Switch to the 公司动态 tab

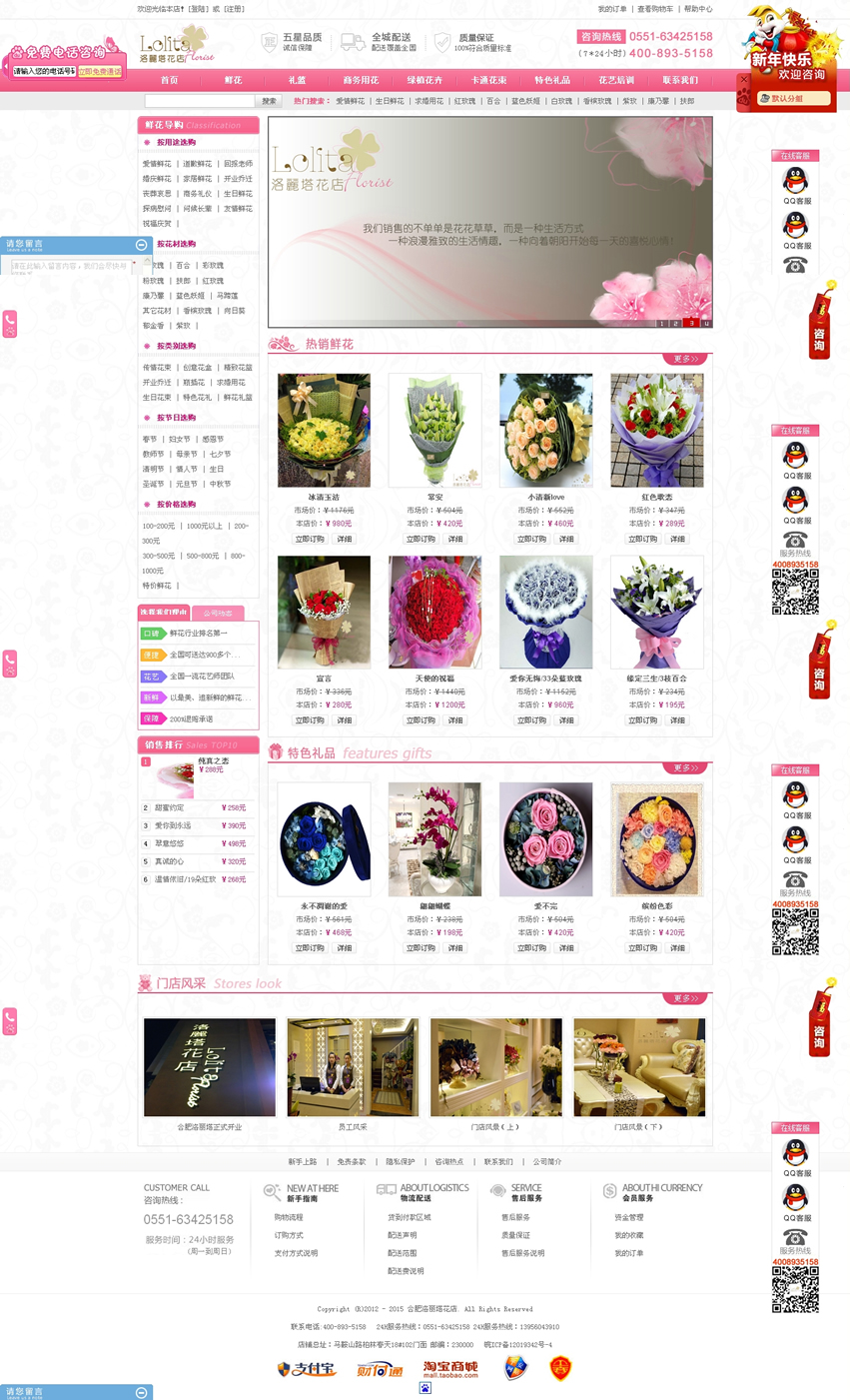click(217, 613)
